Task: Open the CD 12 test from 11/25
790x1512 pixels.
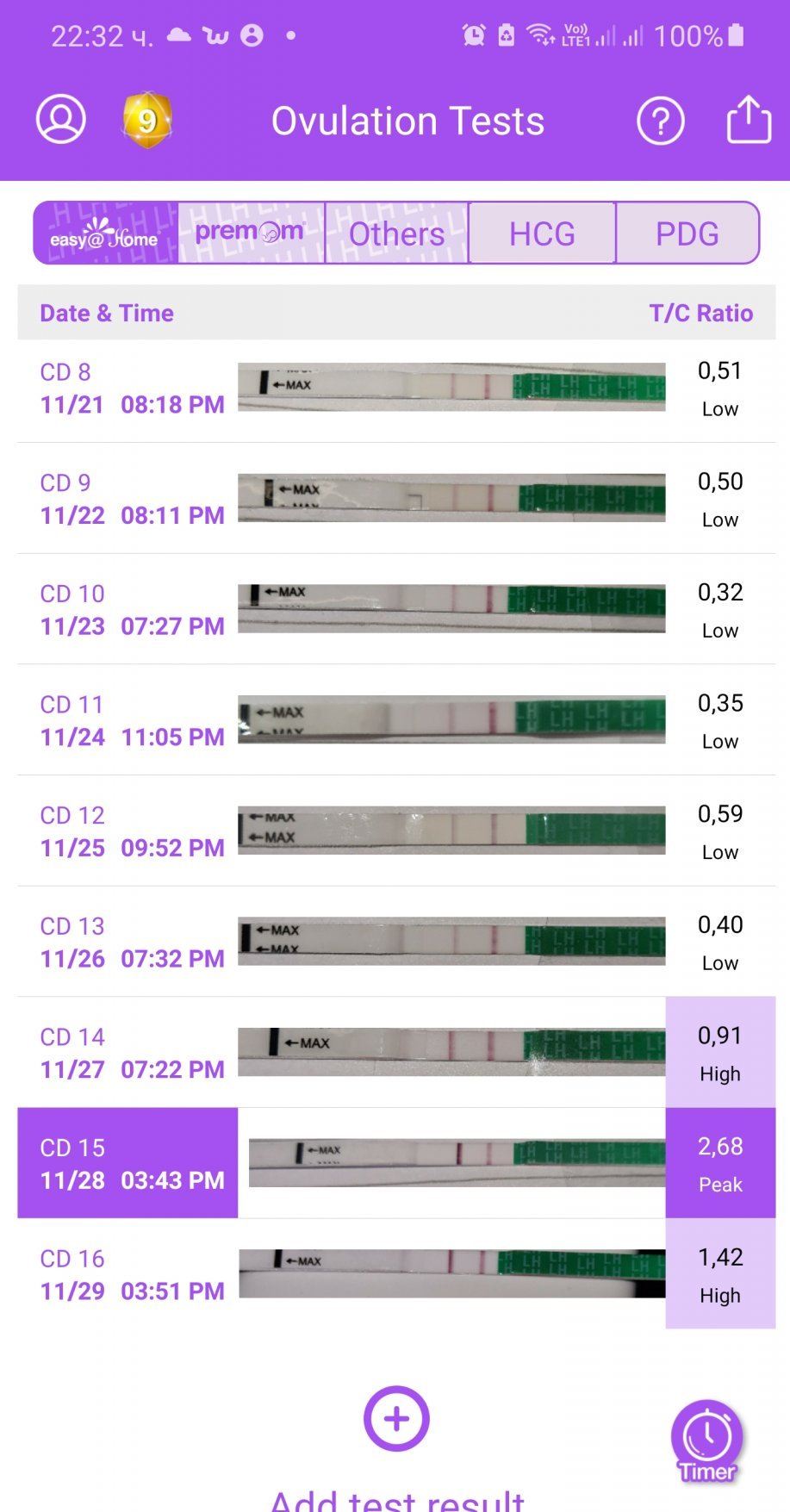Action: pos(396,831)
